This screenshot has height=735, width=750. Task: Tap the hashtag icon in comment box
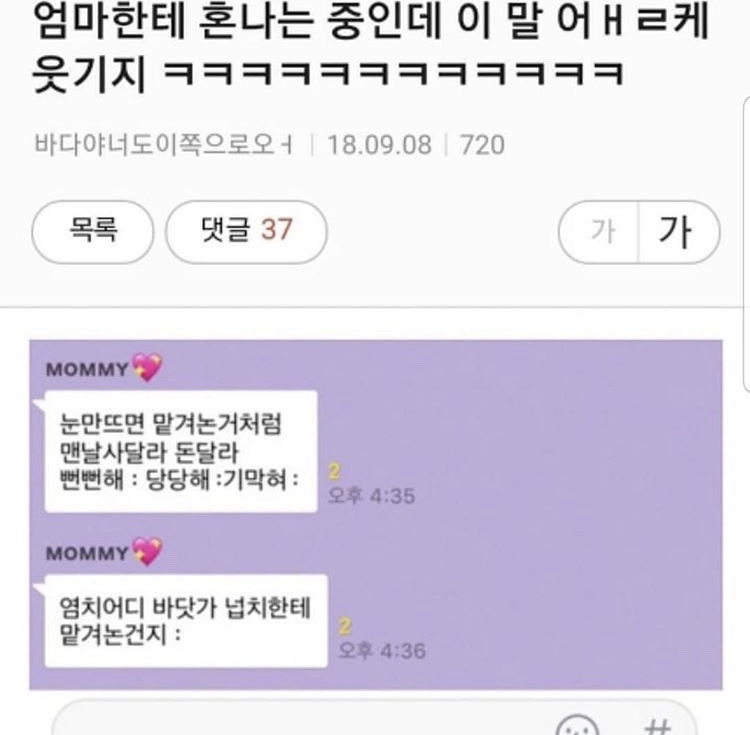[x=655, y=726]
